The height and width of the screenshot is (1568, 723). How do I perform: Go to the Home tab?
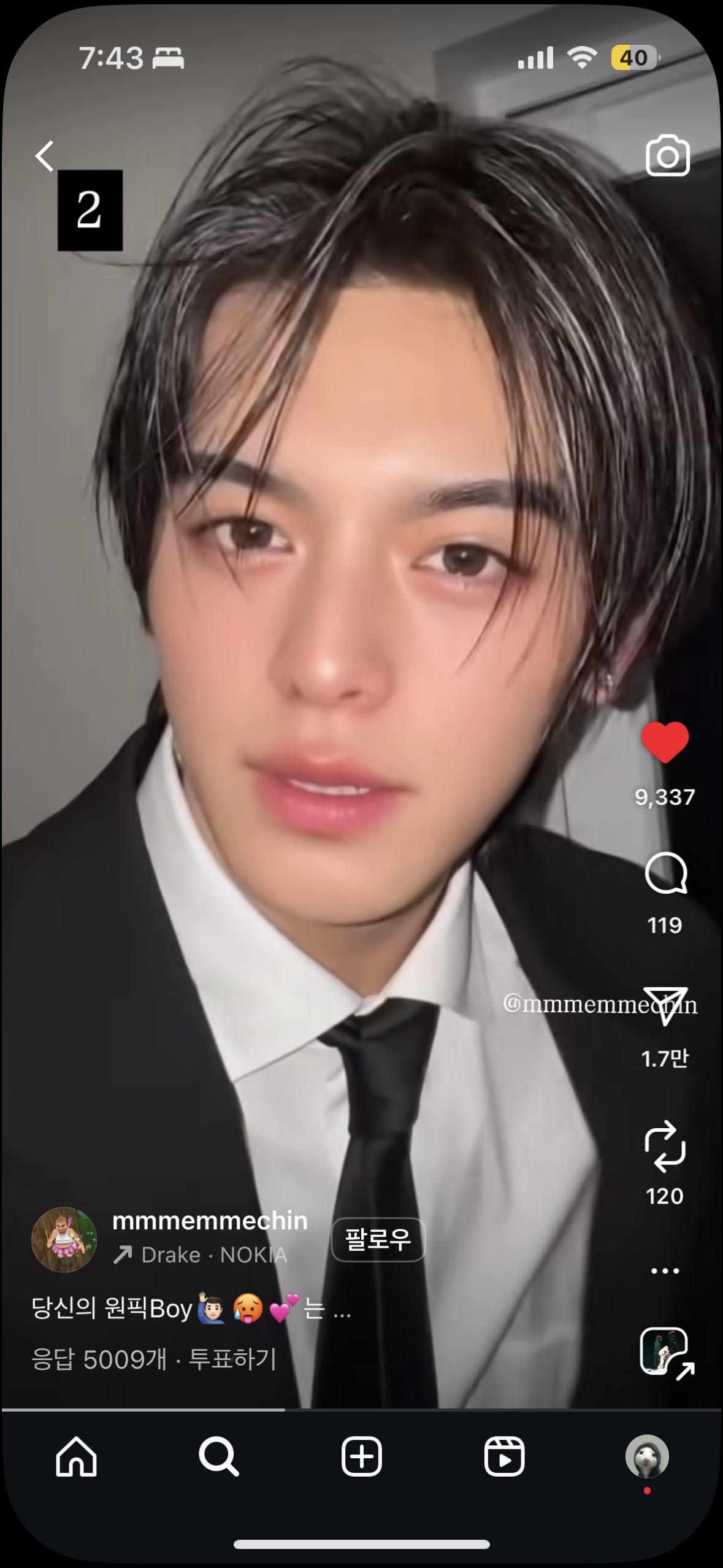76,1456
